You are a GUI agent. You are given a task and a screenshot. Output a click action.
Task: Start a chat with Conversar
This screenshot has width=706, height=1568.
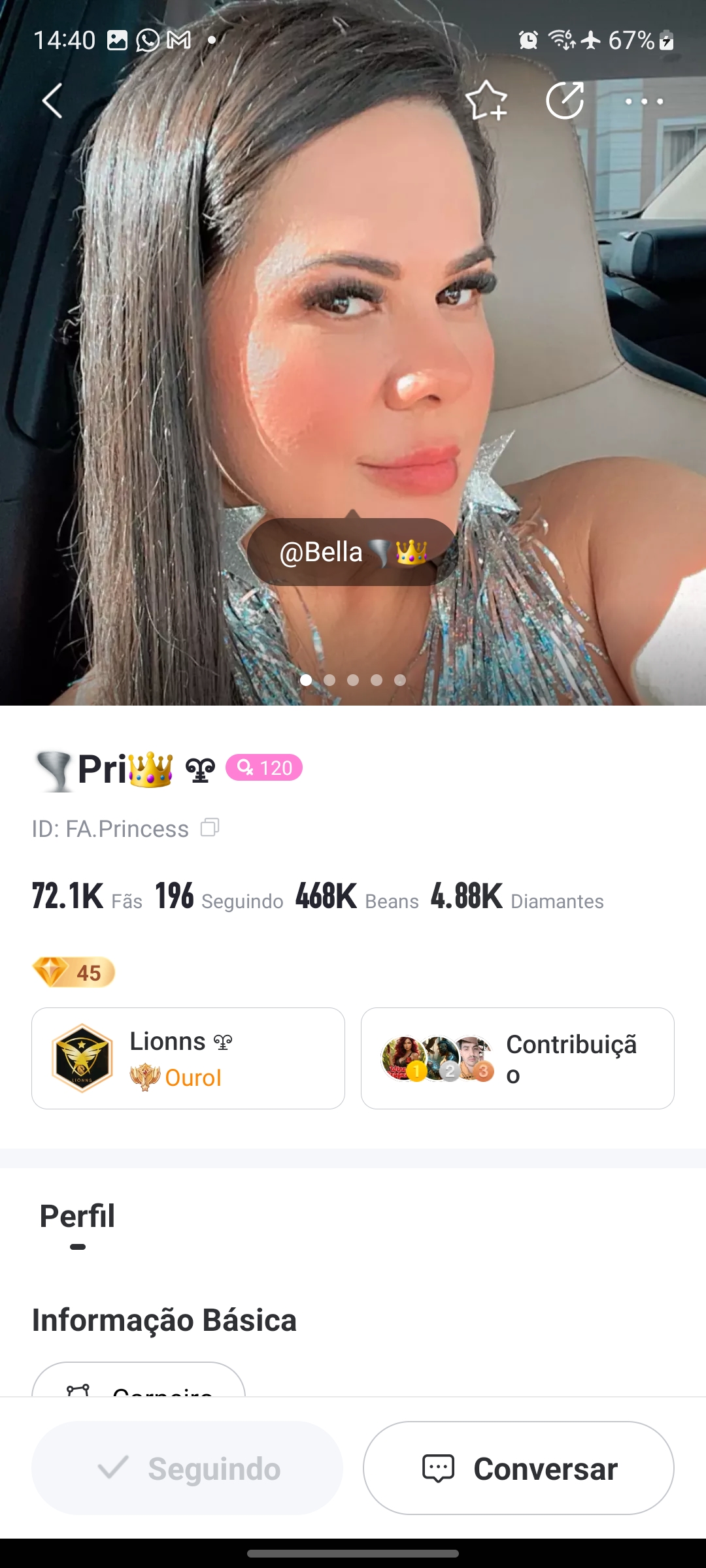518,1468
